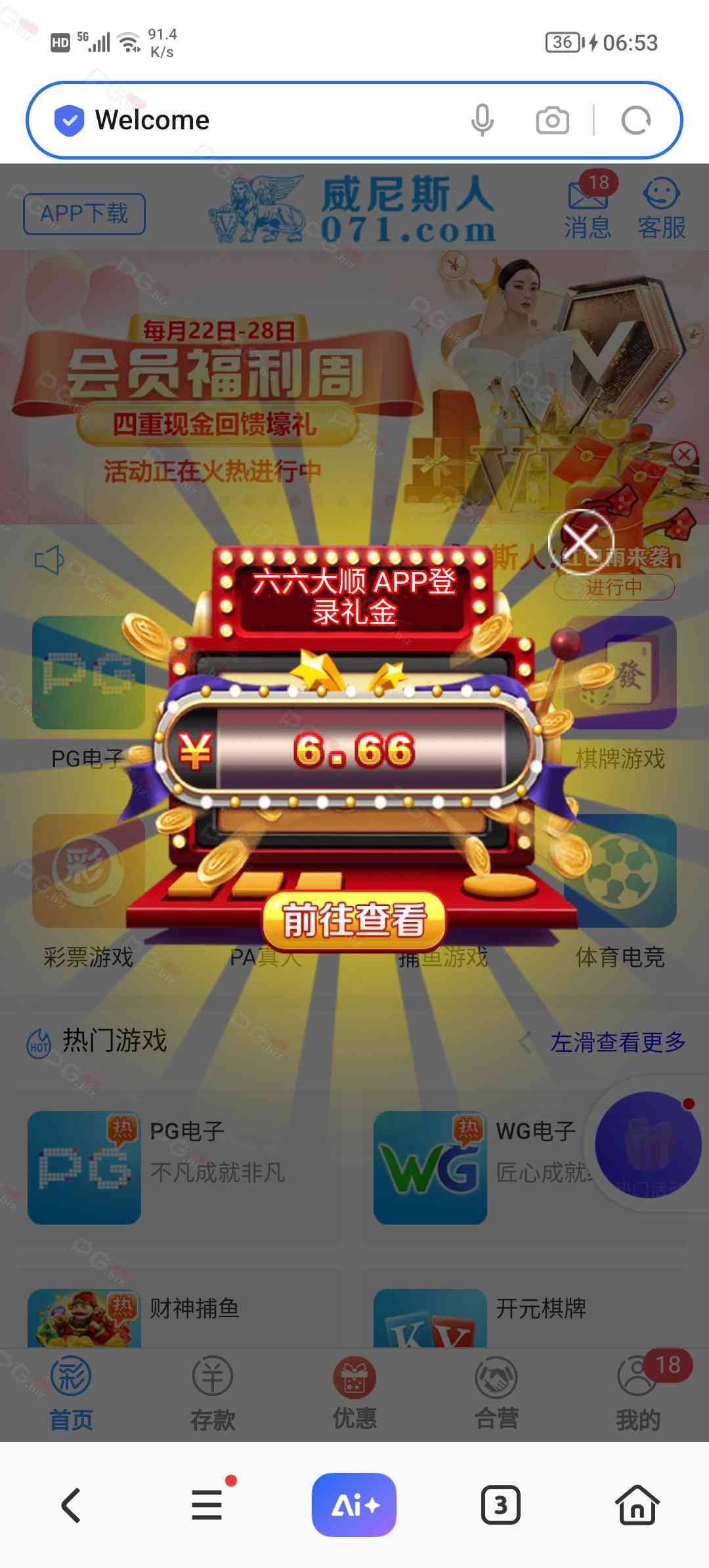Reload the page with the refresh icon
The image size is (709, 1568).
coord(635,120)
